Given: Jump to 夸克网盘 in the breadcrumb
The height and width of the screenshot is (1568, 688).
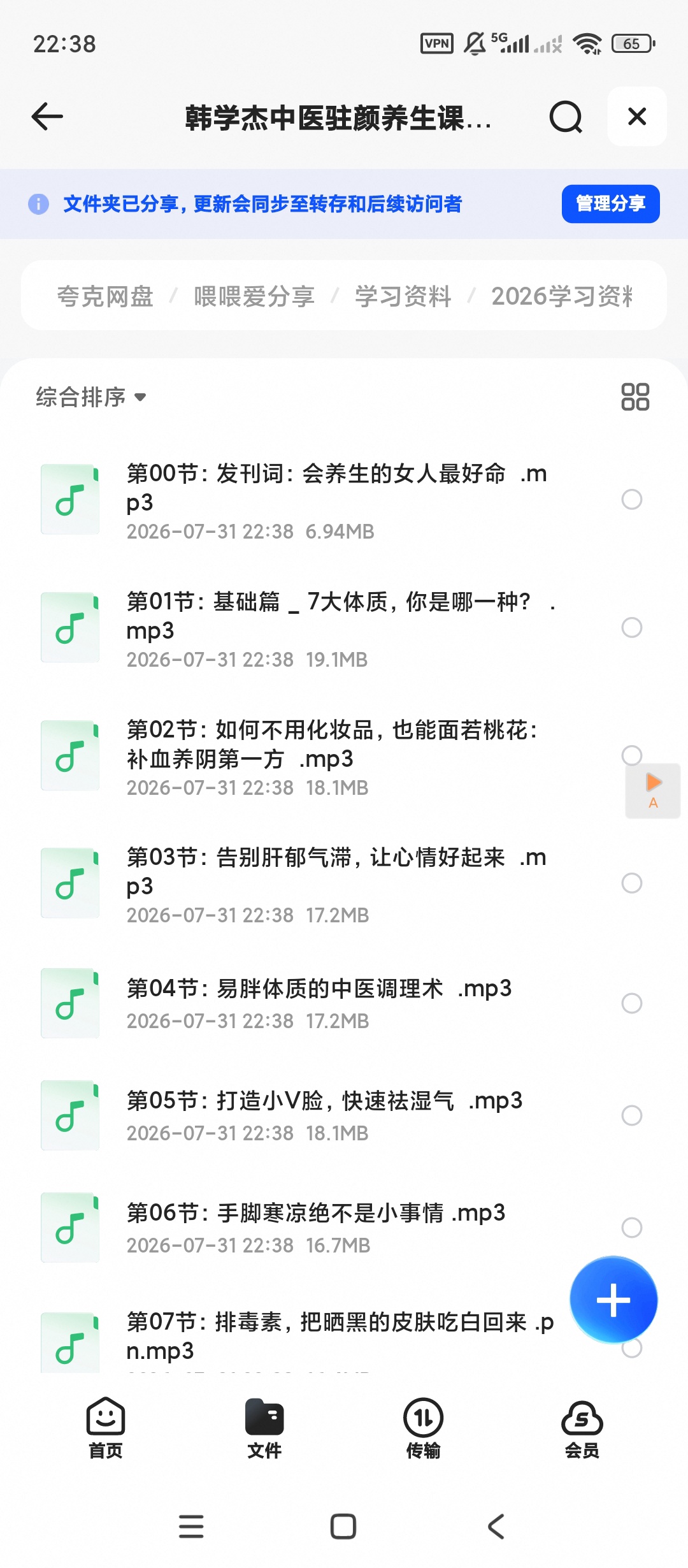Looking at the screenshot, I should (x=105, y=296).
